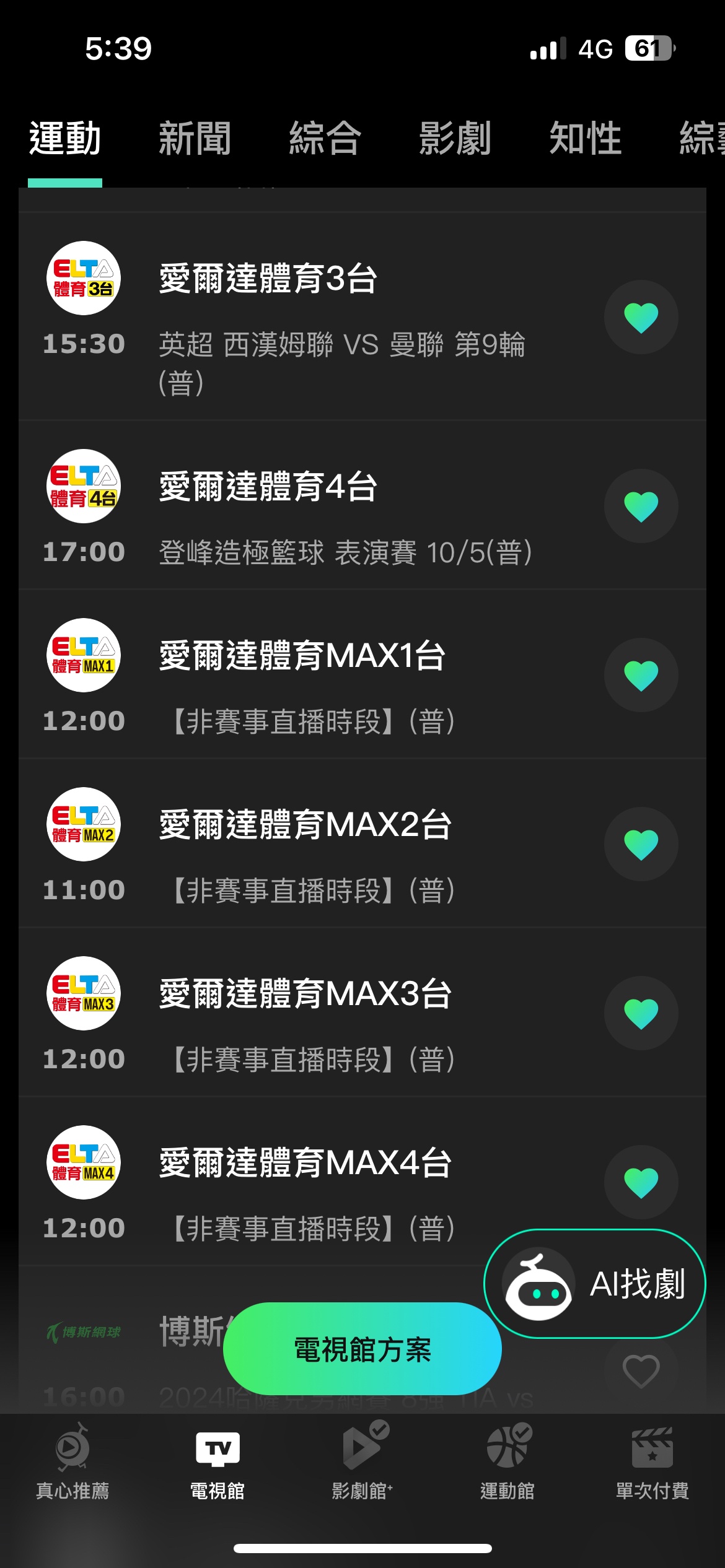Open 愛爾達體育4台 channel
Image resolution: width=725 pixels, height=1568 pixels.
tap(362, 506)
